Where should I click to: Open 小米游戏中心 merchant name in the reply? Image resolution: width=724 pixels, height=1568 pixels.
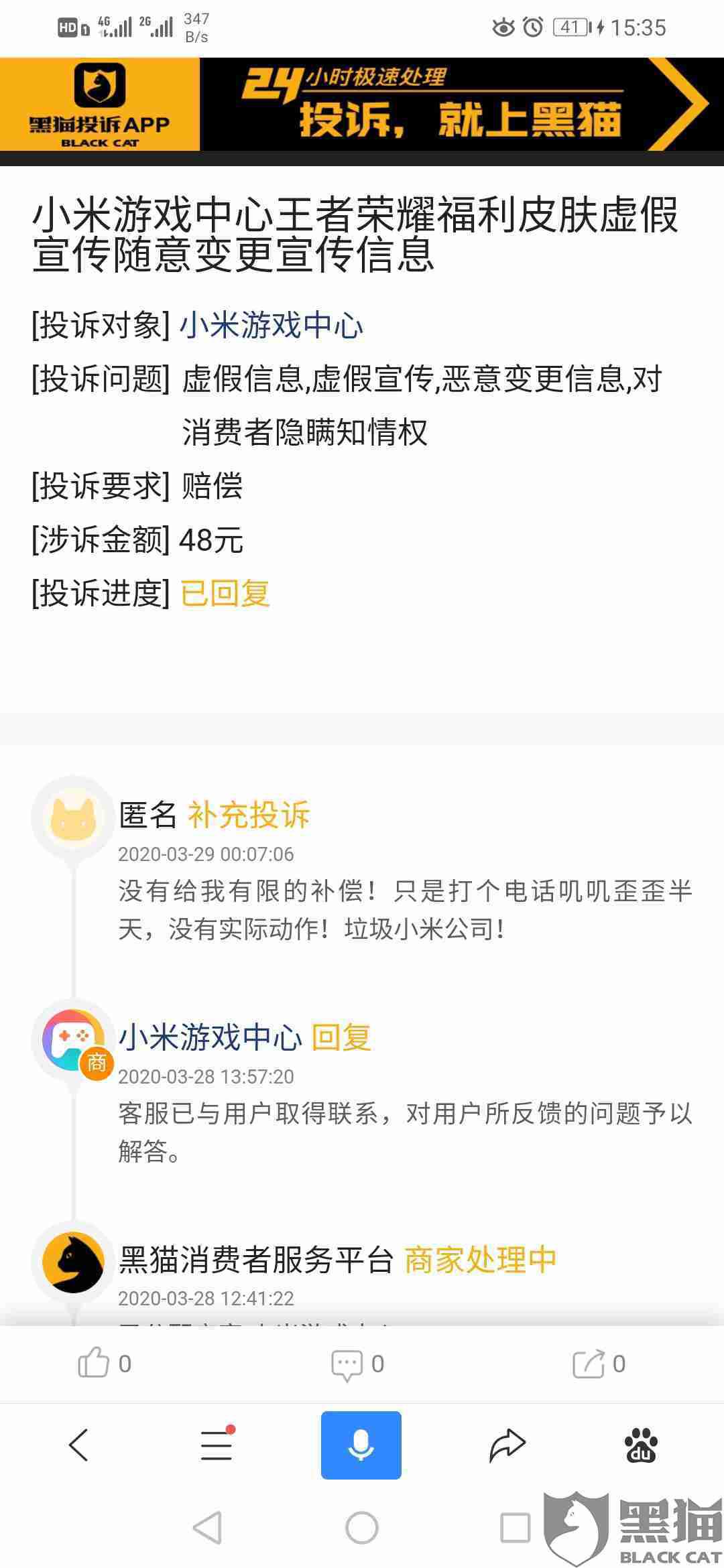click(210, 1037)
